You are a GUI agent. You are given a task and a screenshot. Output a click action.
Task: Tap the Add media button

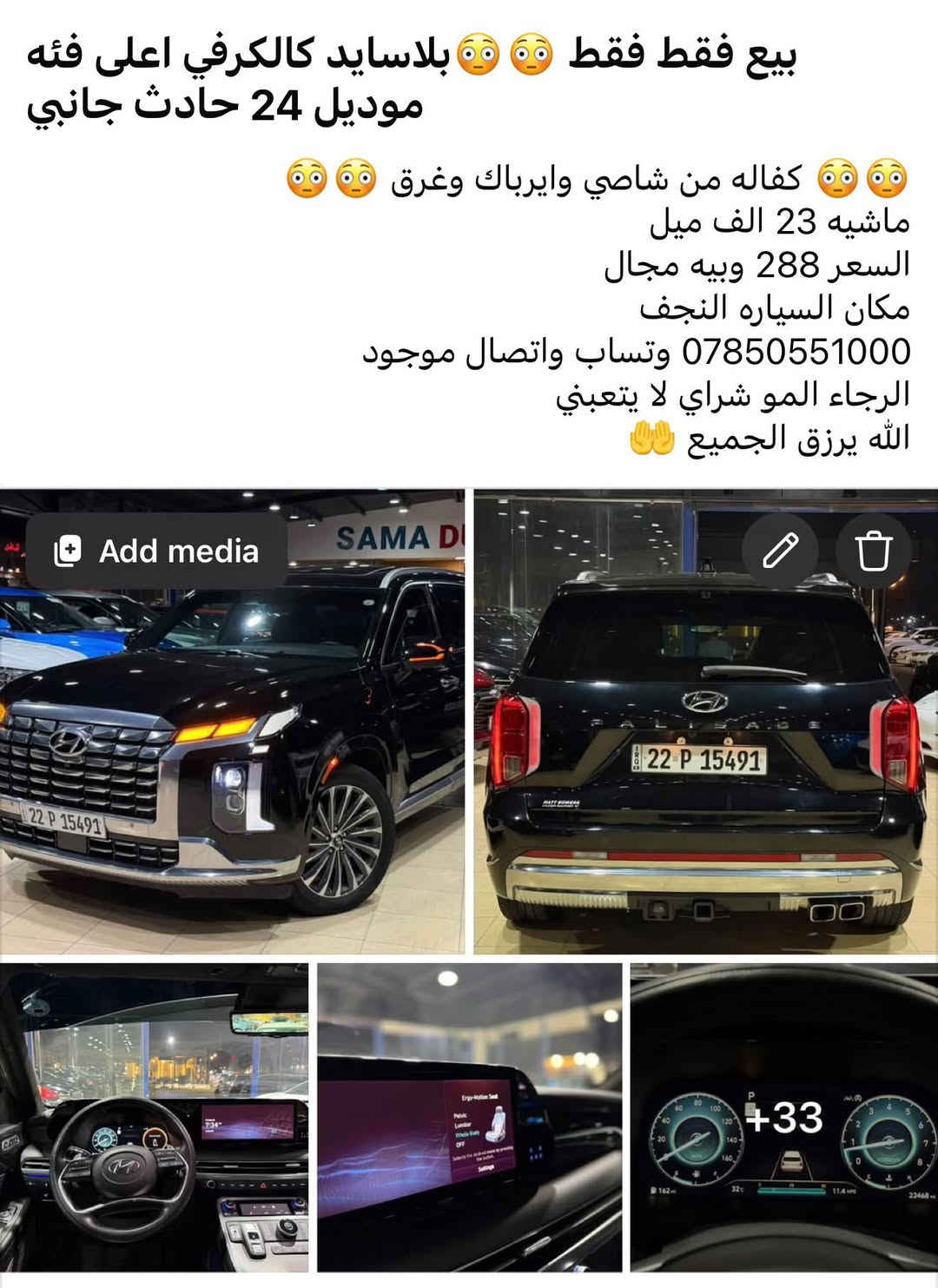click(157, 551)
